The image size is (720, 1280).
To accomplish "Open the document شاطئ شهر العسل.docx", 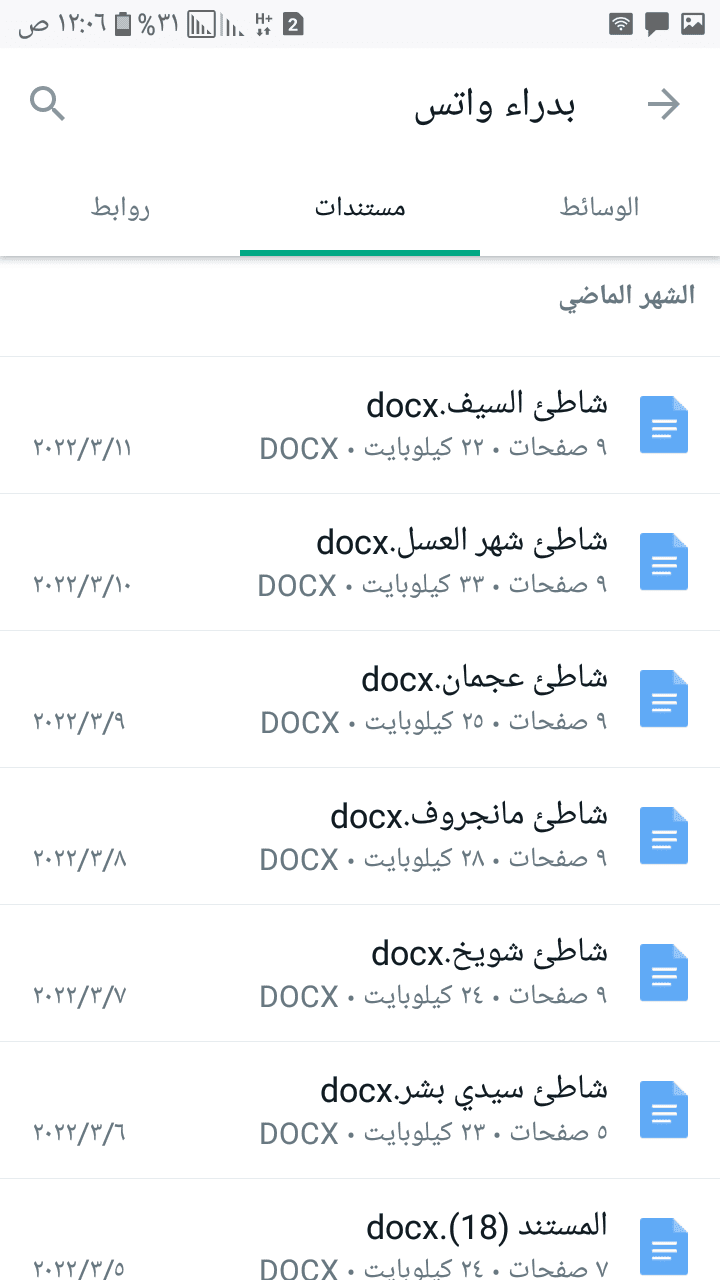I will (x=360, y=562).
